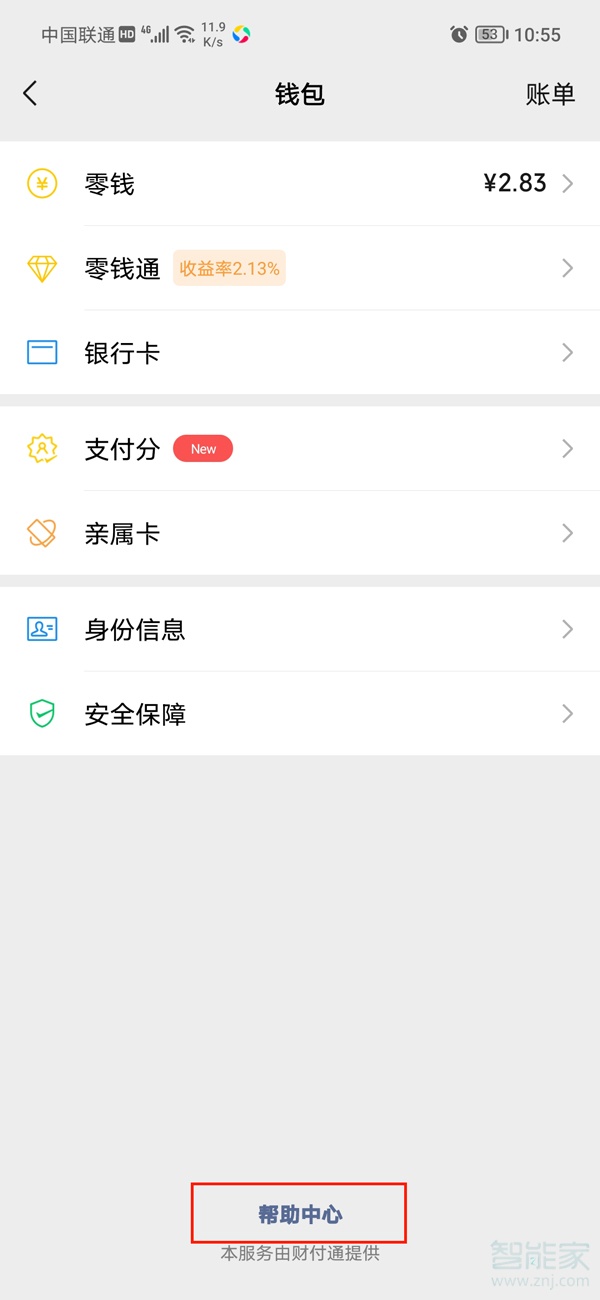Open the 安全保障 row
This screenshot has width=600, height=1300.
pyautogui.click(x=300, y=714)
